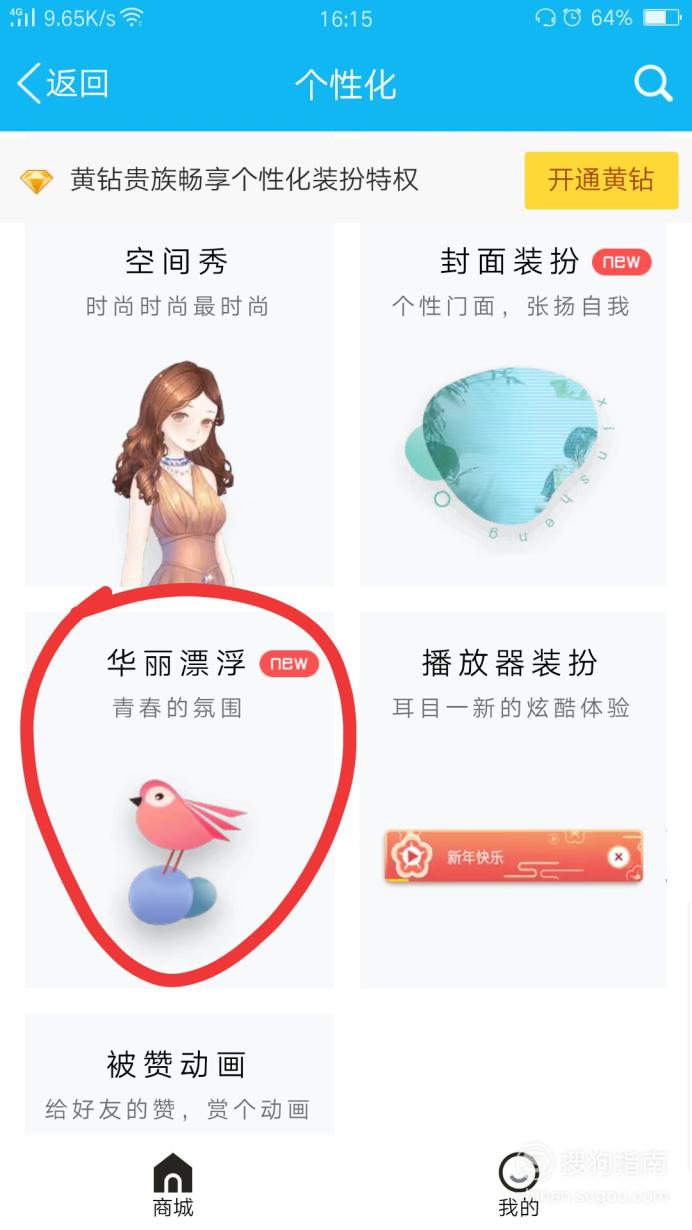Open the search magnifier icon

click(653, 84)
